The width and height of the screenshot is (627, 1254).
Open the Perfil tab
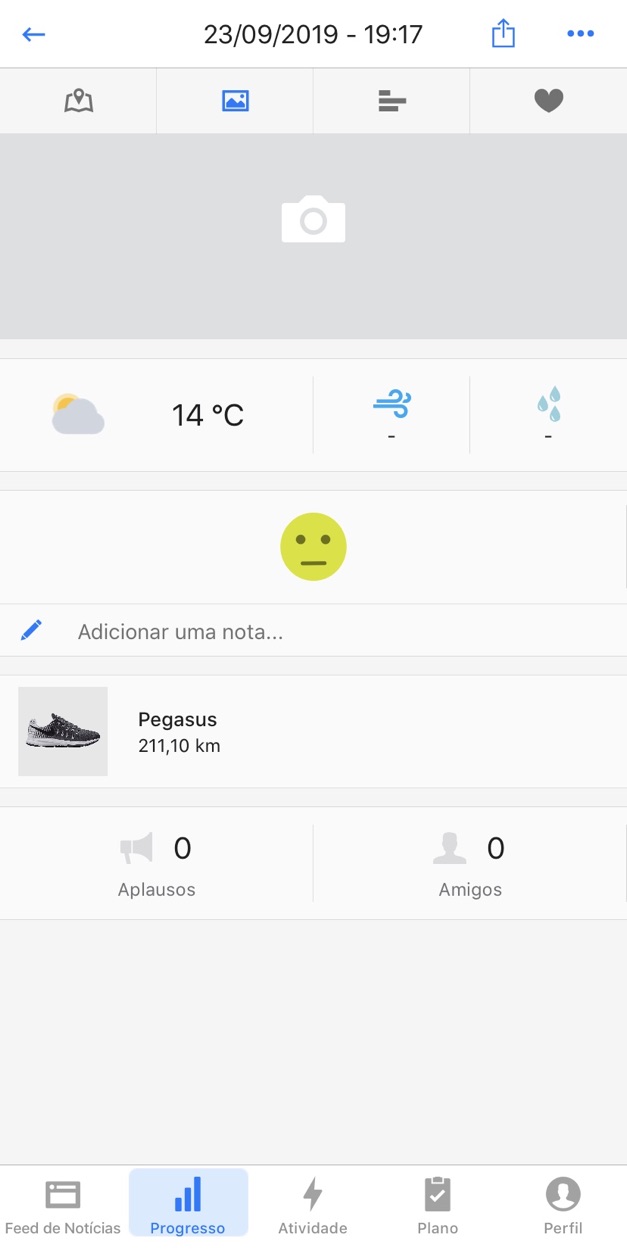pyautogui.click(x=563, y=1207)
